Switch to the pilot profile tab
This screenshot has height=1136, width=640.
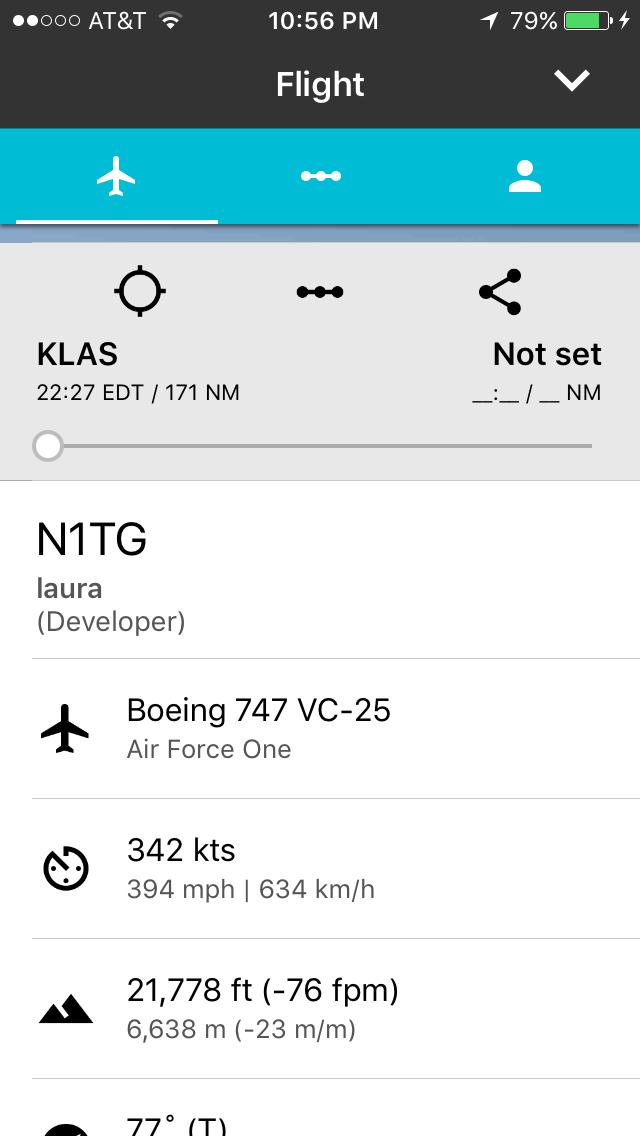(x=524, y=176)
